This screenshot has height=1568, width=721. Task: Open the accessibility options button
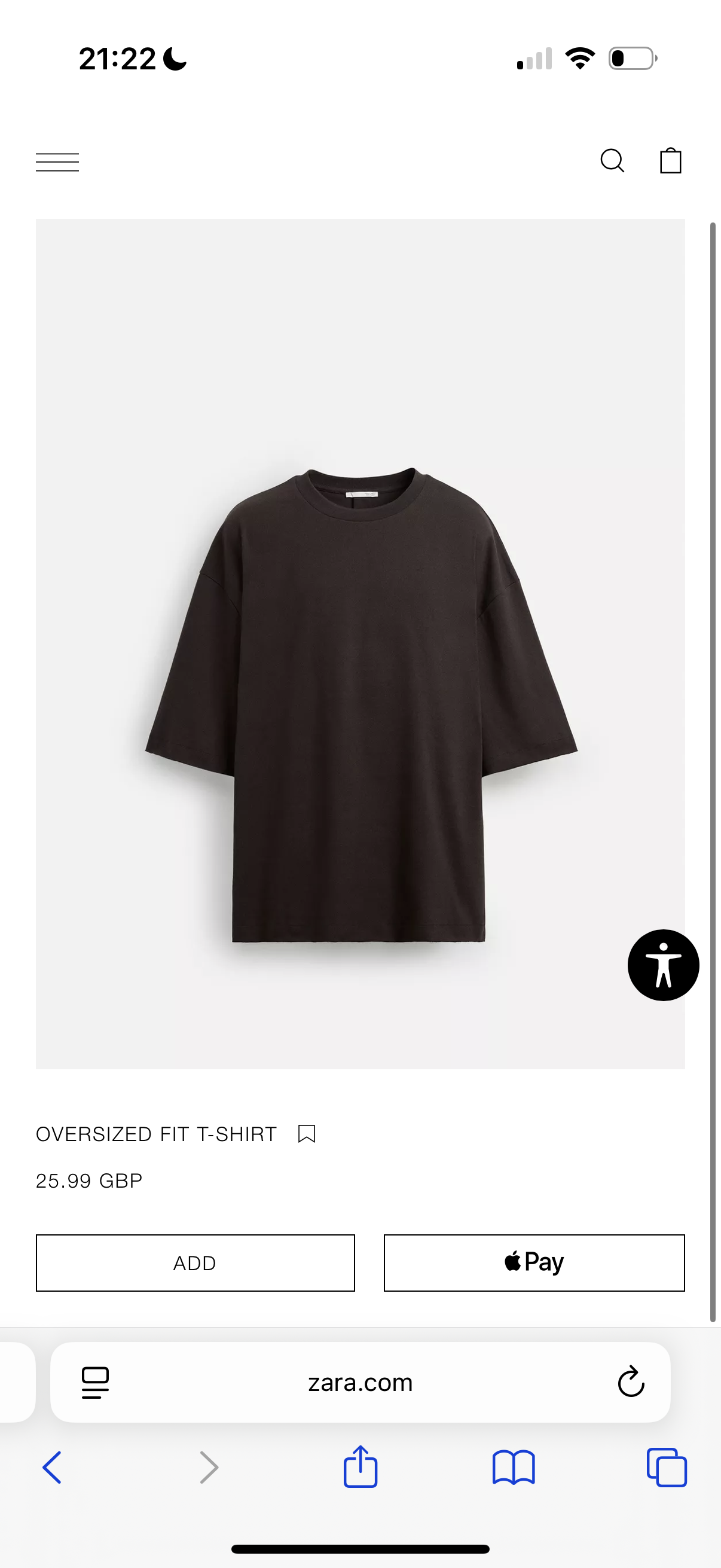663,965
